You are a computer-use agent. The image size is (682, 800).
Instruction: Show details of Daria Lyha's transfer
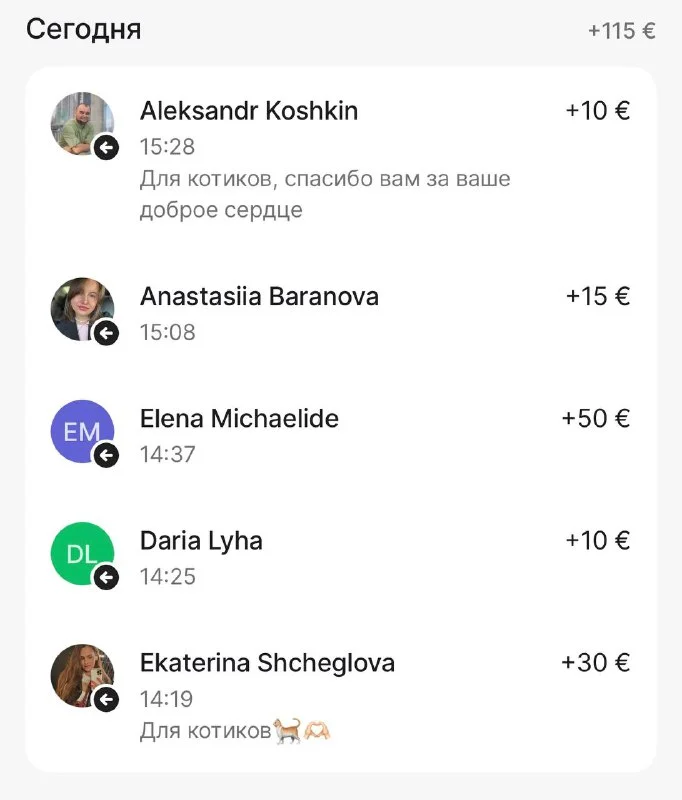340,557
